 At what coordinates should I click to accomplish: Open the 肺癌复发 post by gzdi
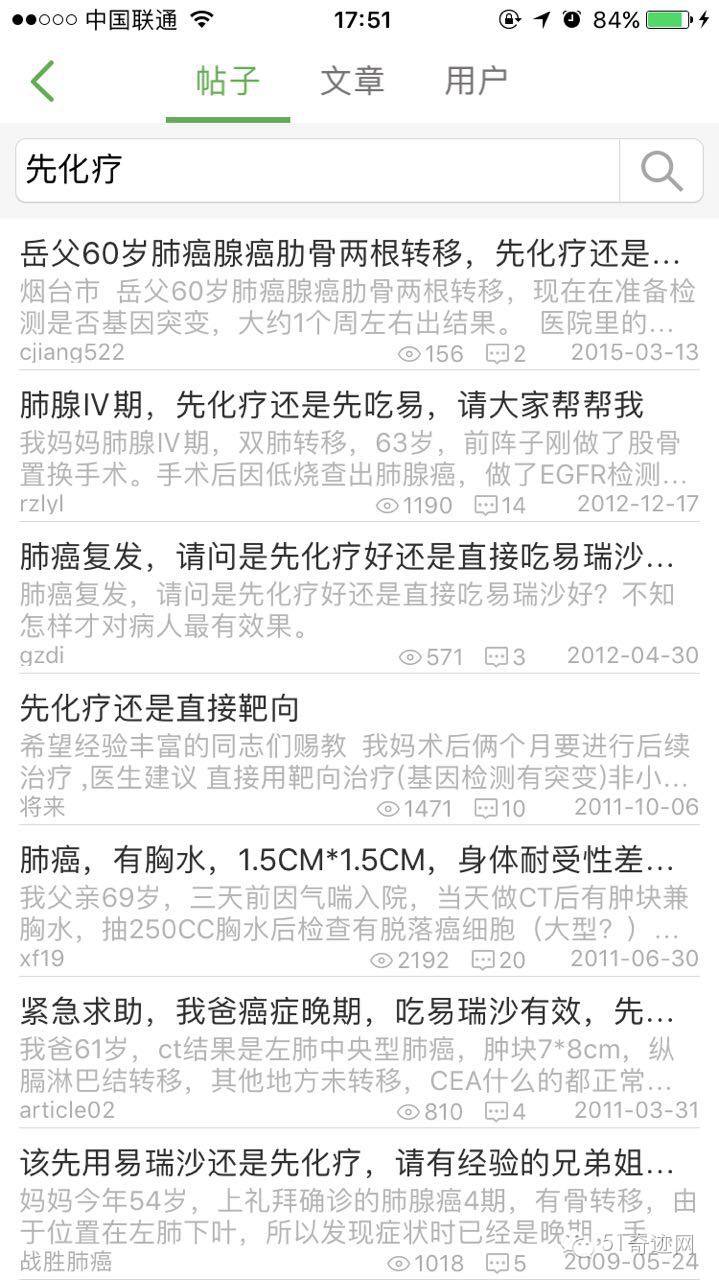(359, 597)
